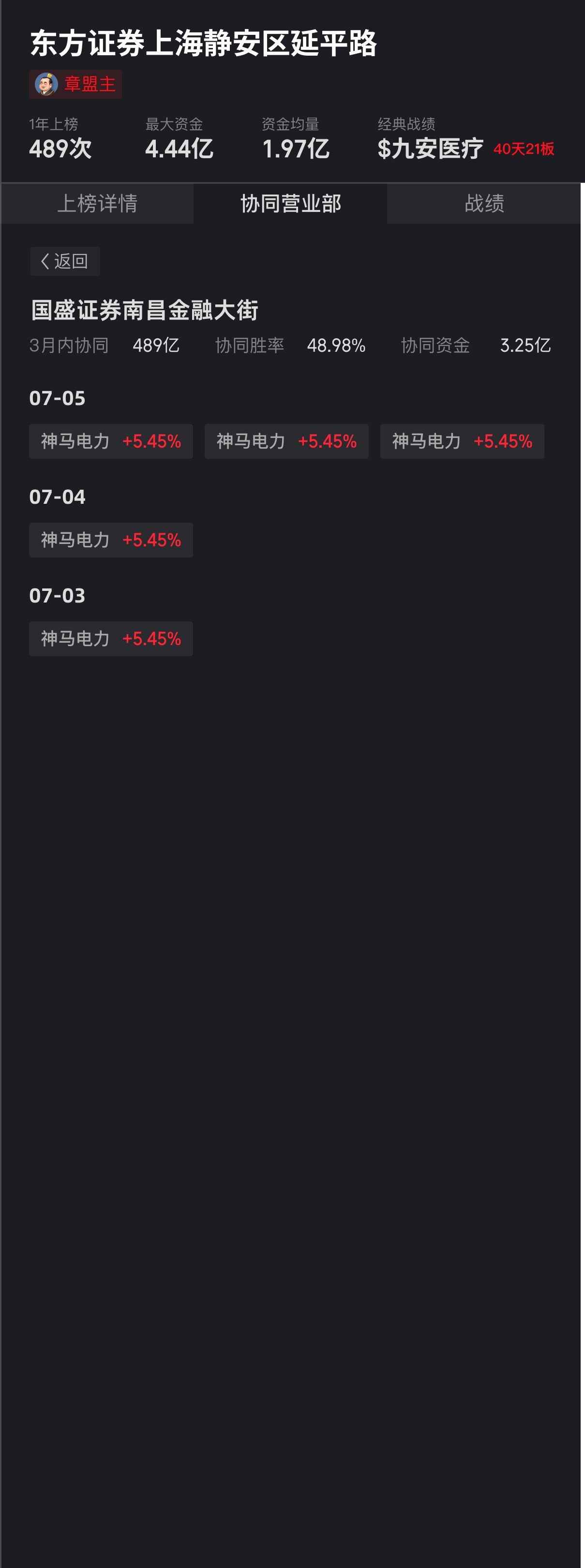Screen dimensions: 585x1568
Task: Switch to the 上榜详情 tab
Action: coord(97,203)
